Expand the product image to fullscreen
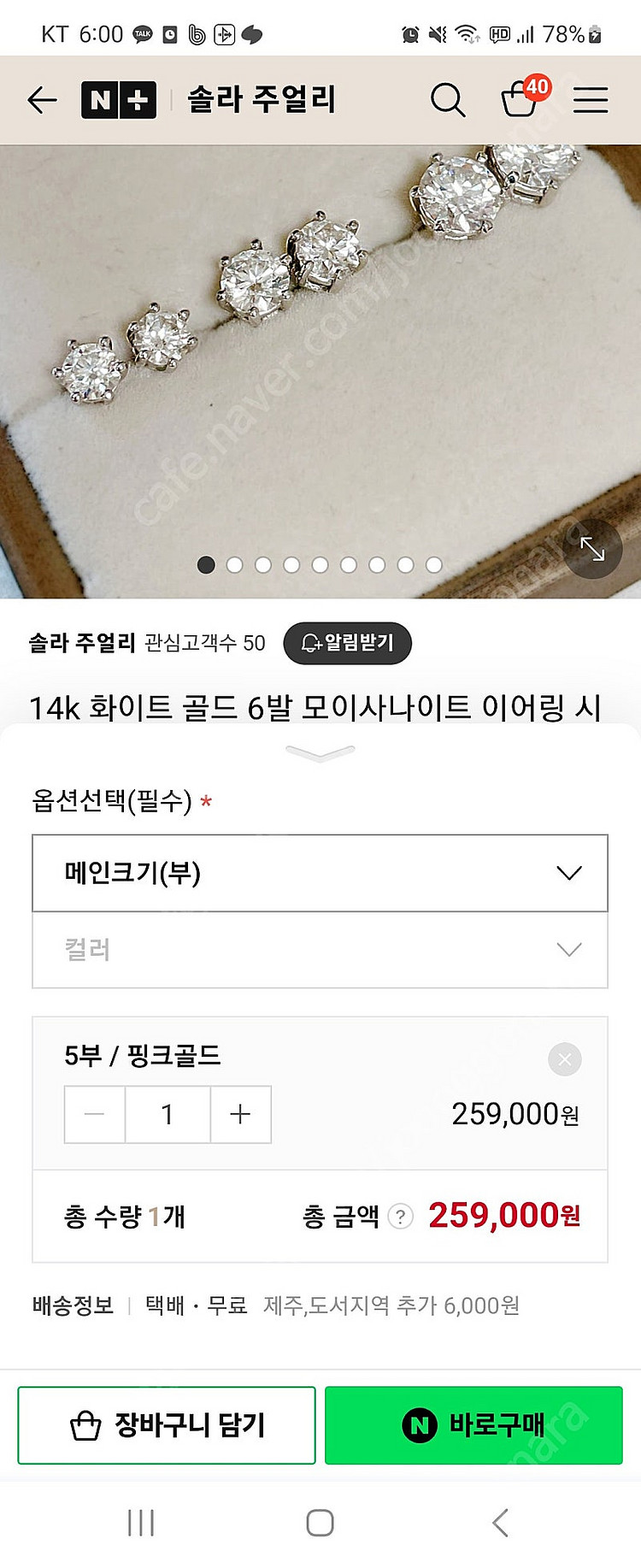Viewport: 641px width, 1568px height. (x=592, y=549)
